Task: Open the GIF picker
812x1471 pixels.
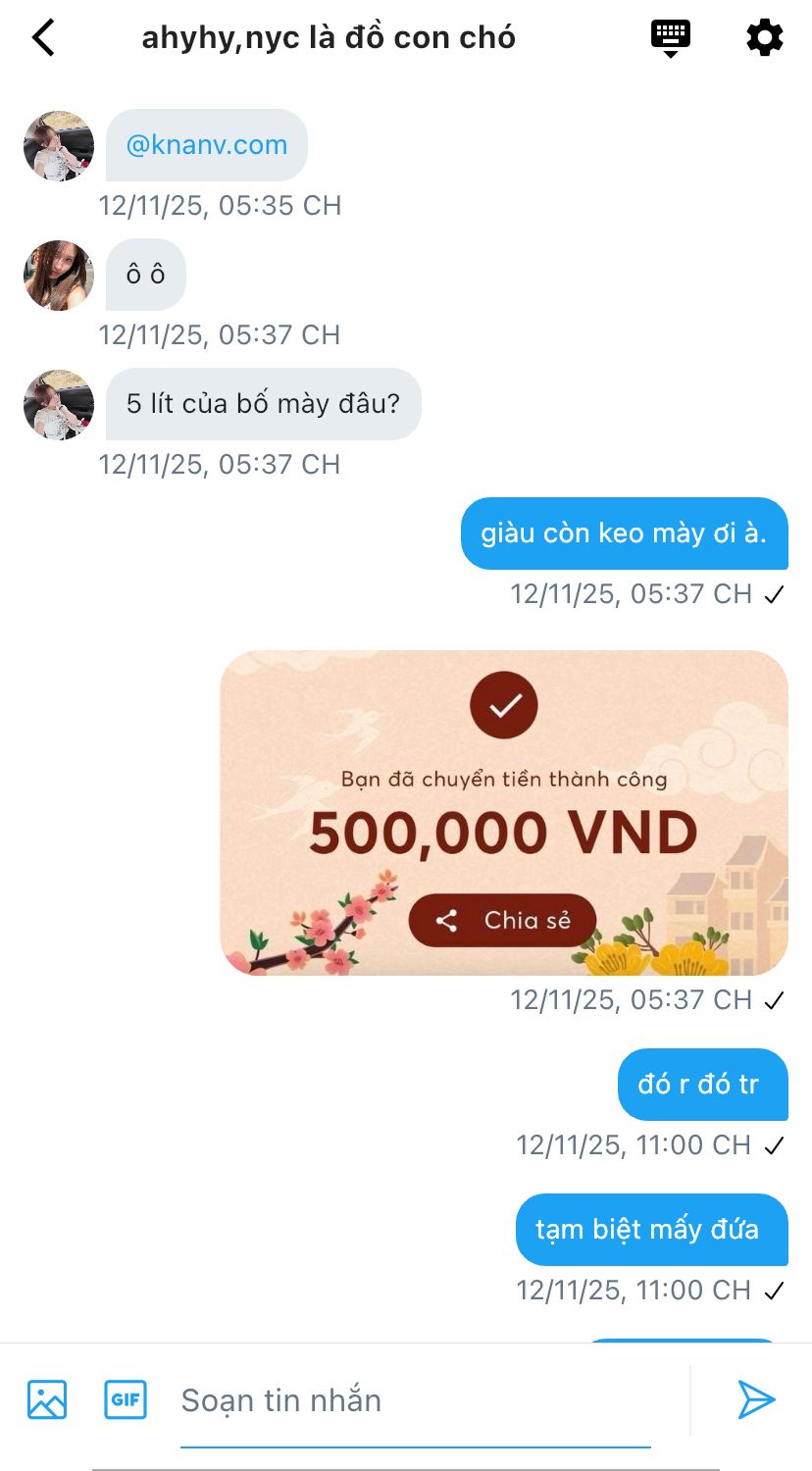Action: pyautogui.click(x=126, y=1399)
